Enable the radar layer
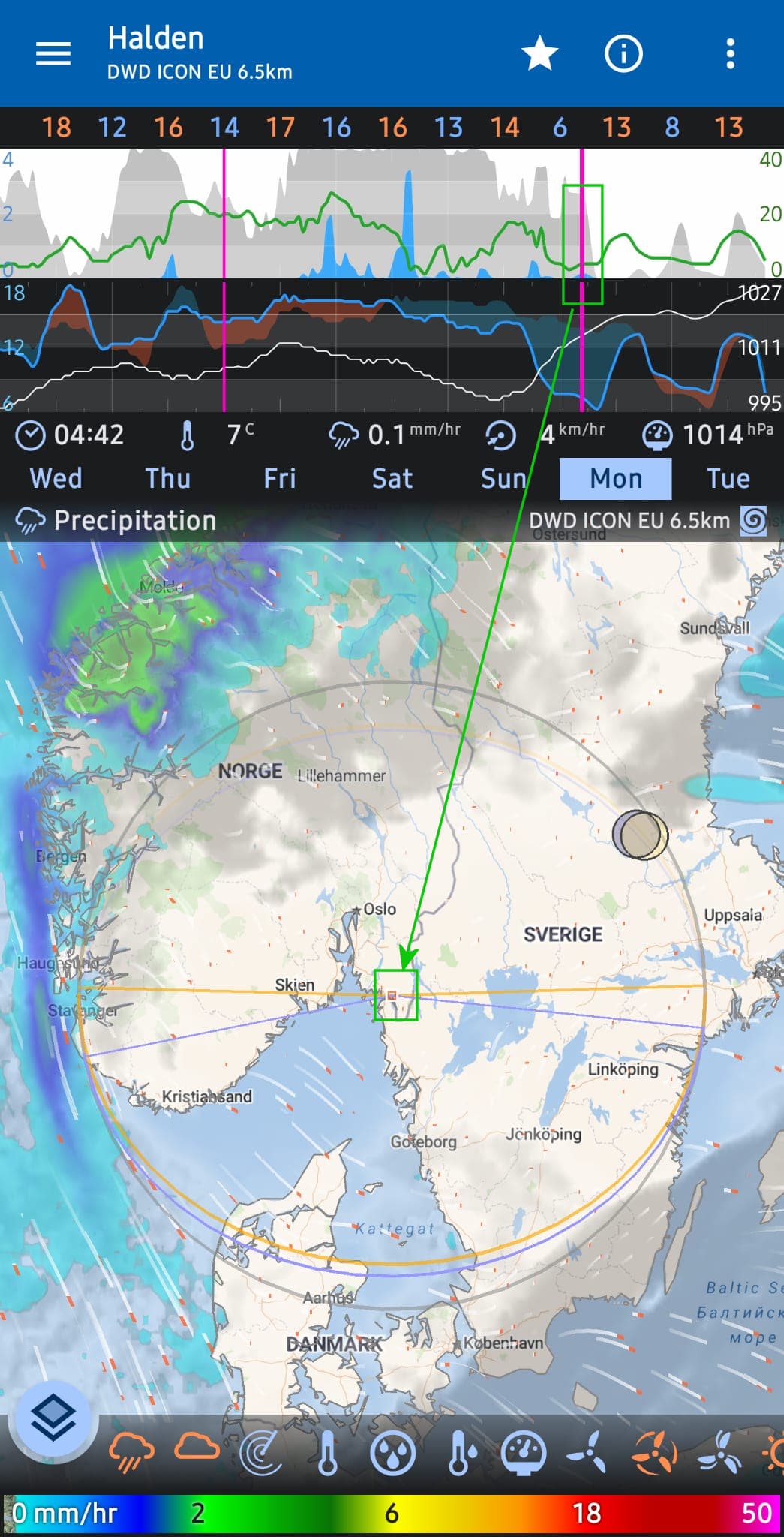The width and height of the screenshot is (784, 1537). (x=261, y=1452)
